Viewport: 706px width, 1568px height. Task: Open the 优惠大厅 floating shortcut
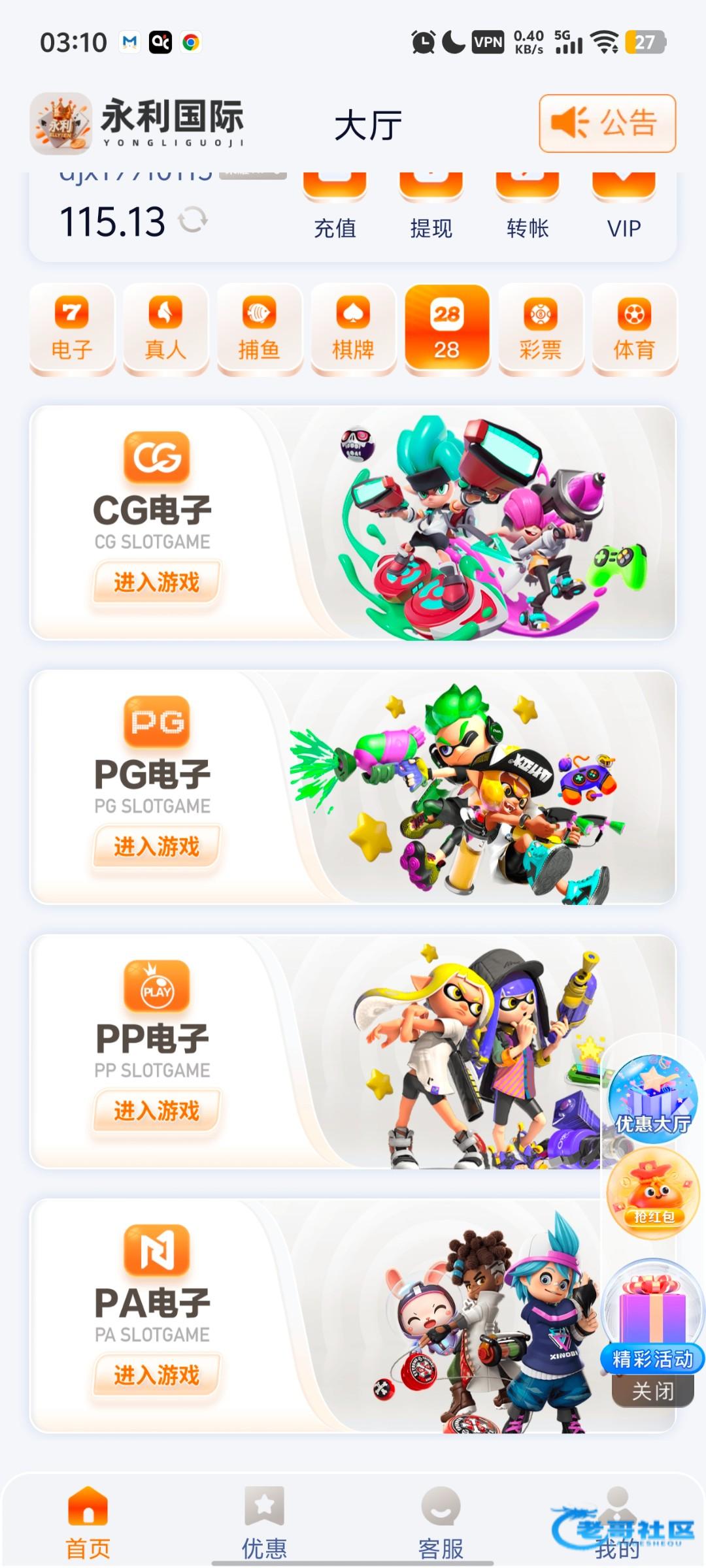(652, 1098)
